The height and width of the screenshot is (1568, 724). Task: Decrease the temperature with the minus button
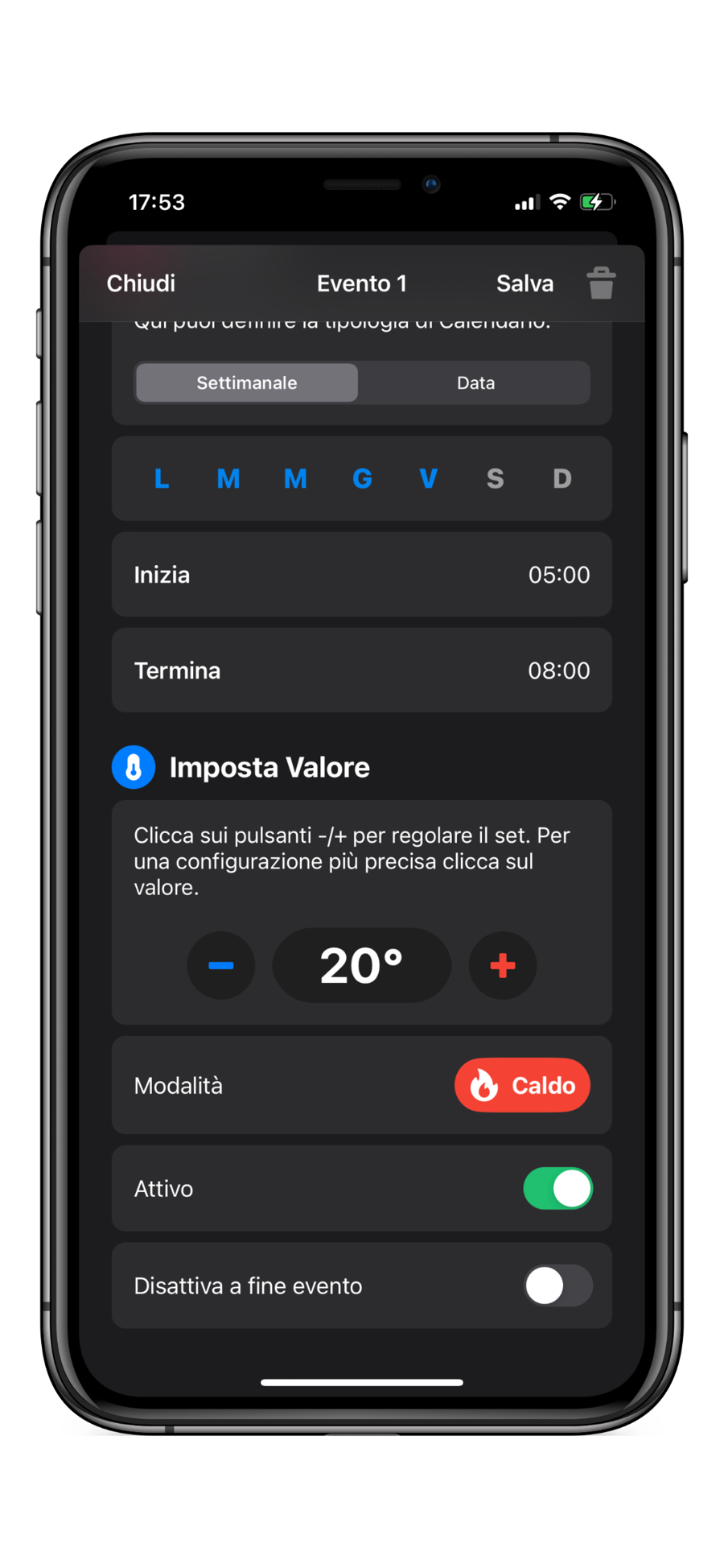pyautogui.click(x=221, y=965)
